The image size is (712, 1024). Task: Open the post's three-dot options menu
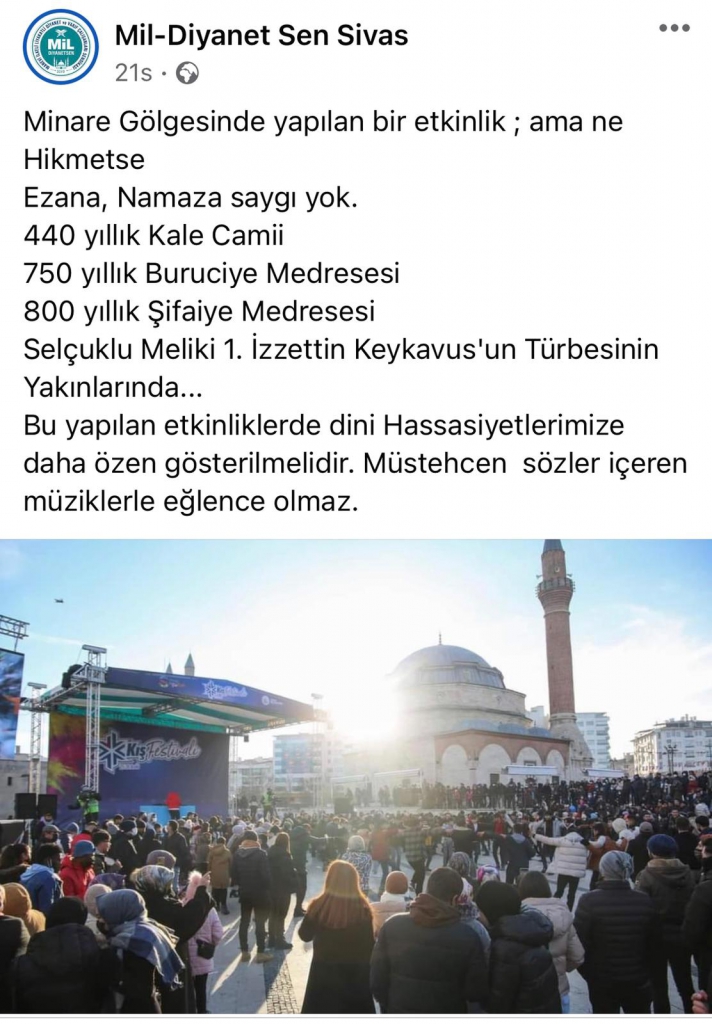[673, 28]
